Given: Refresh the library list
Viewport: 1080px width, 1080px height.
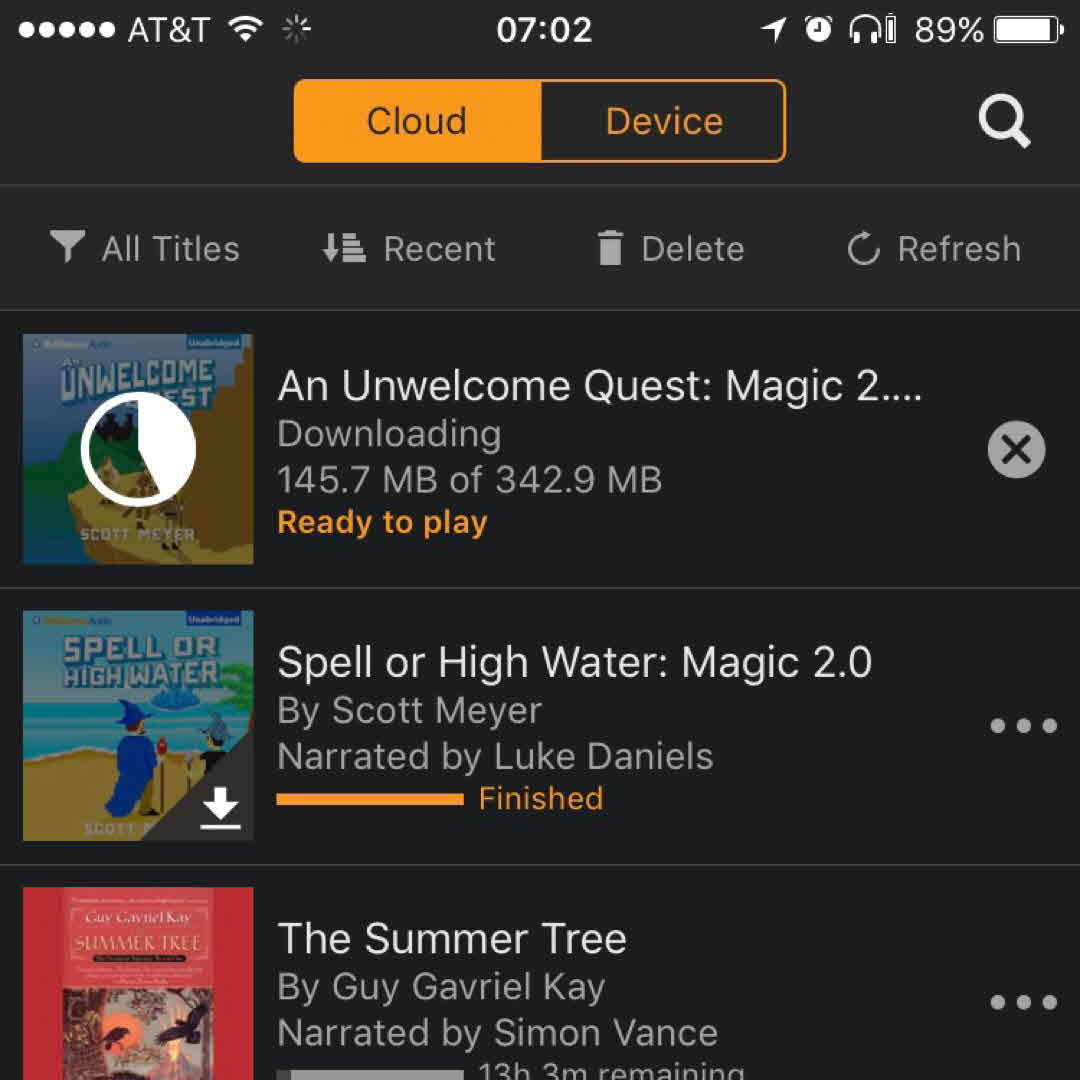Looking at the screenshot, I should tap(934, 248).
